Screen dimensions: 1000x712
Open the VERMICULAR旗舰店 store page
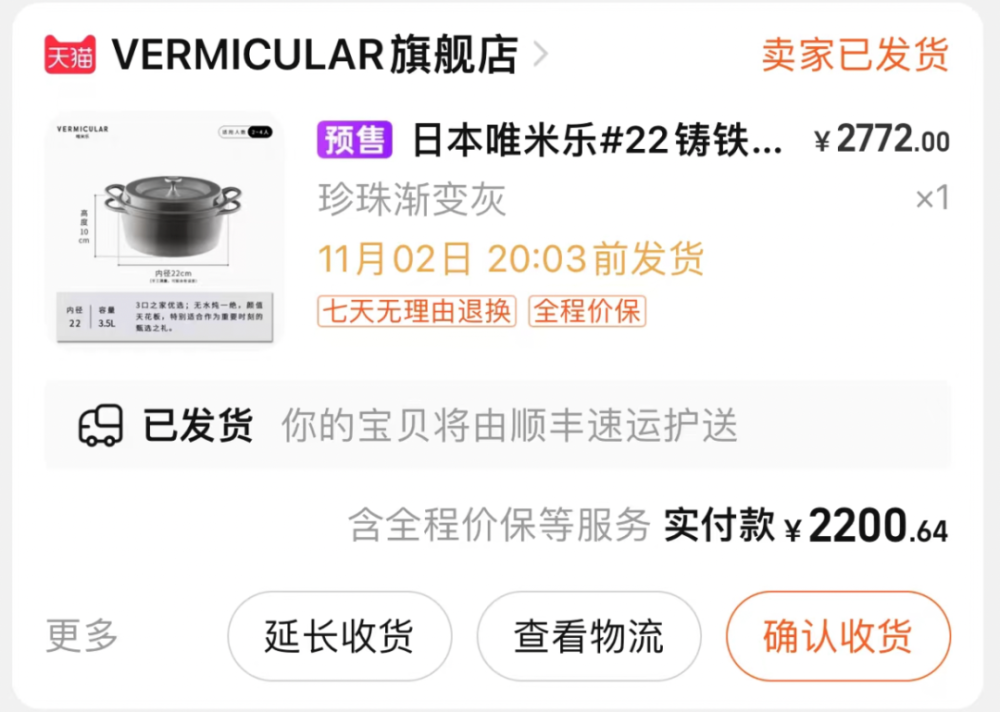315,54
